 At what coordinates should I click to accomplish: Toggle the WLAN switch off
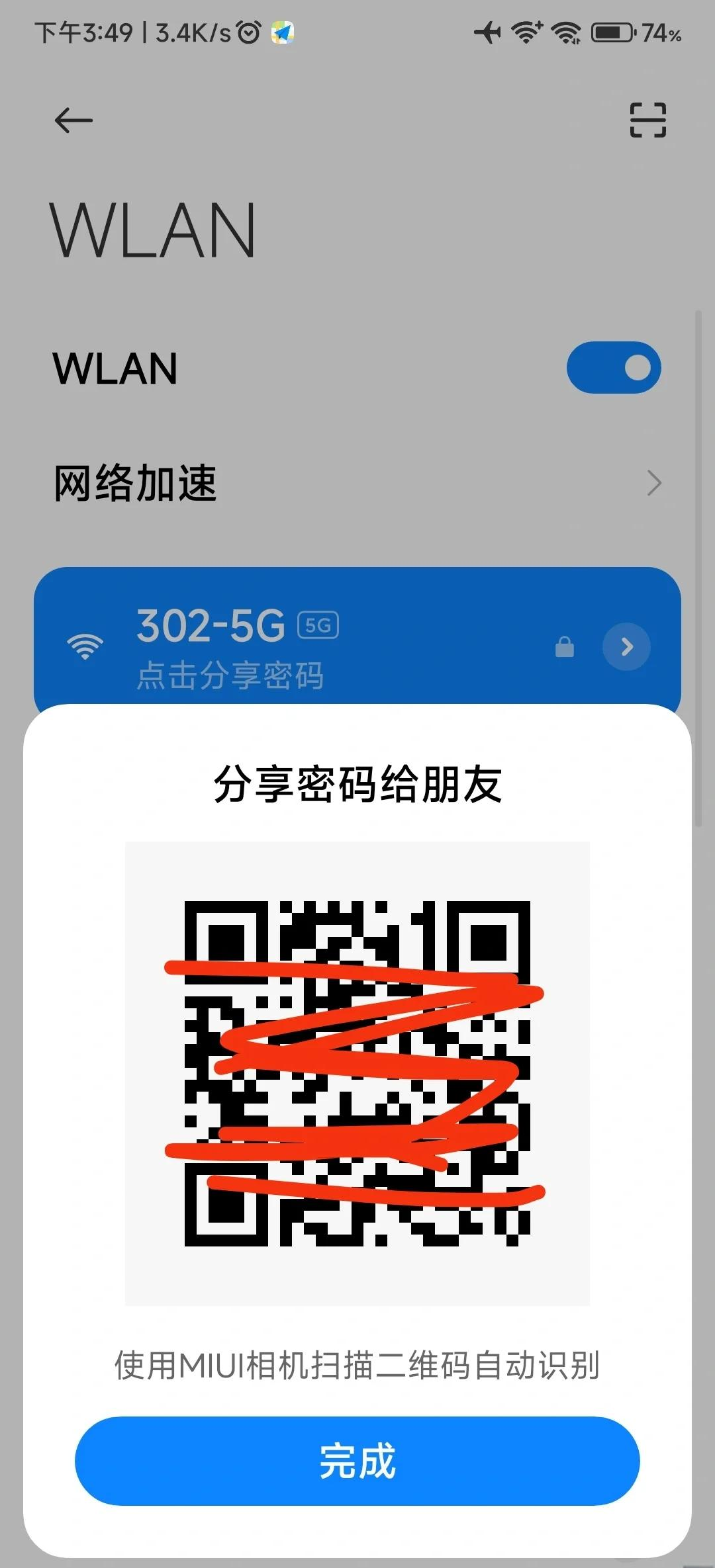(x=613, y=368)
